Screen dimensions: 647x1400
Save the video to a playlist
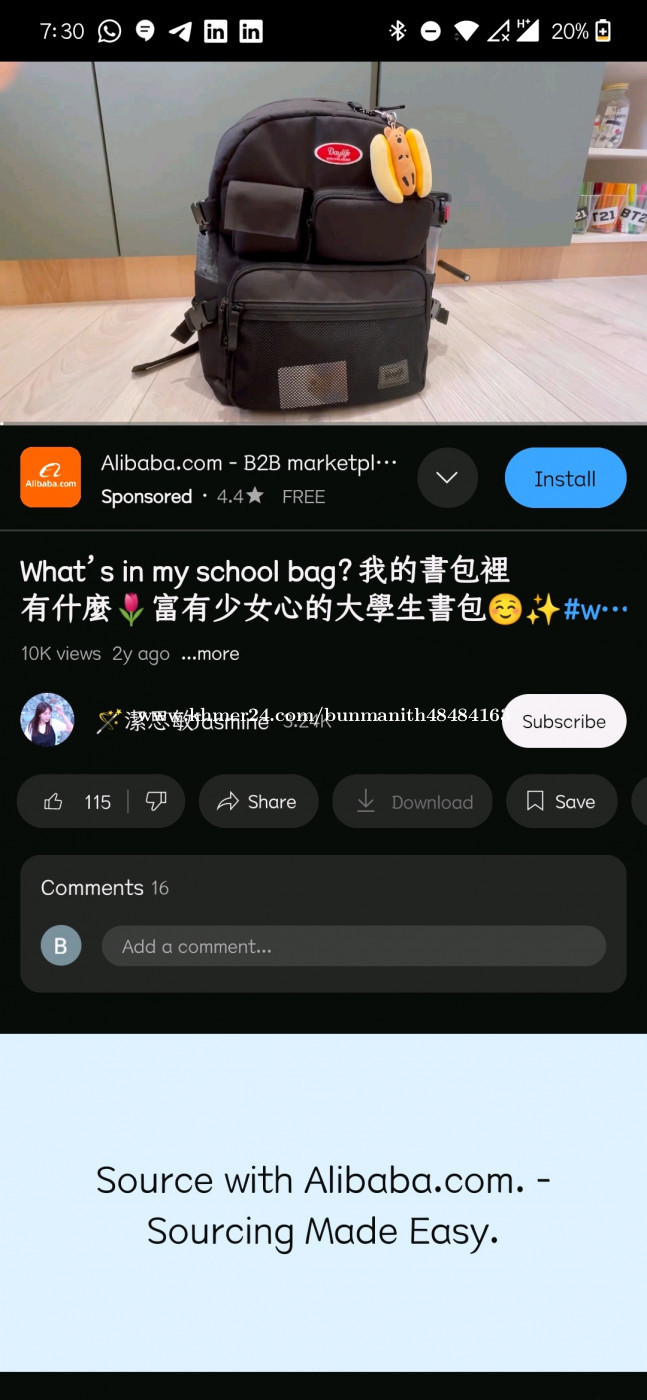pos(561,802)
